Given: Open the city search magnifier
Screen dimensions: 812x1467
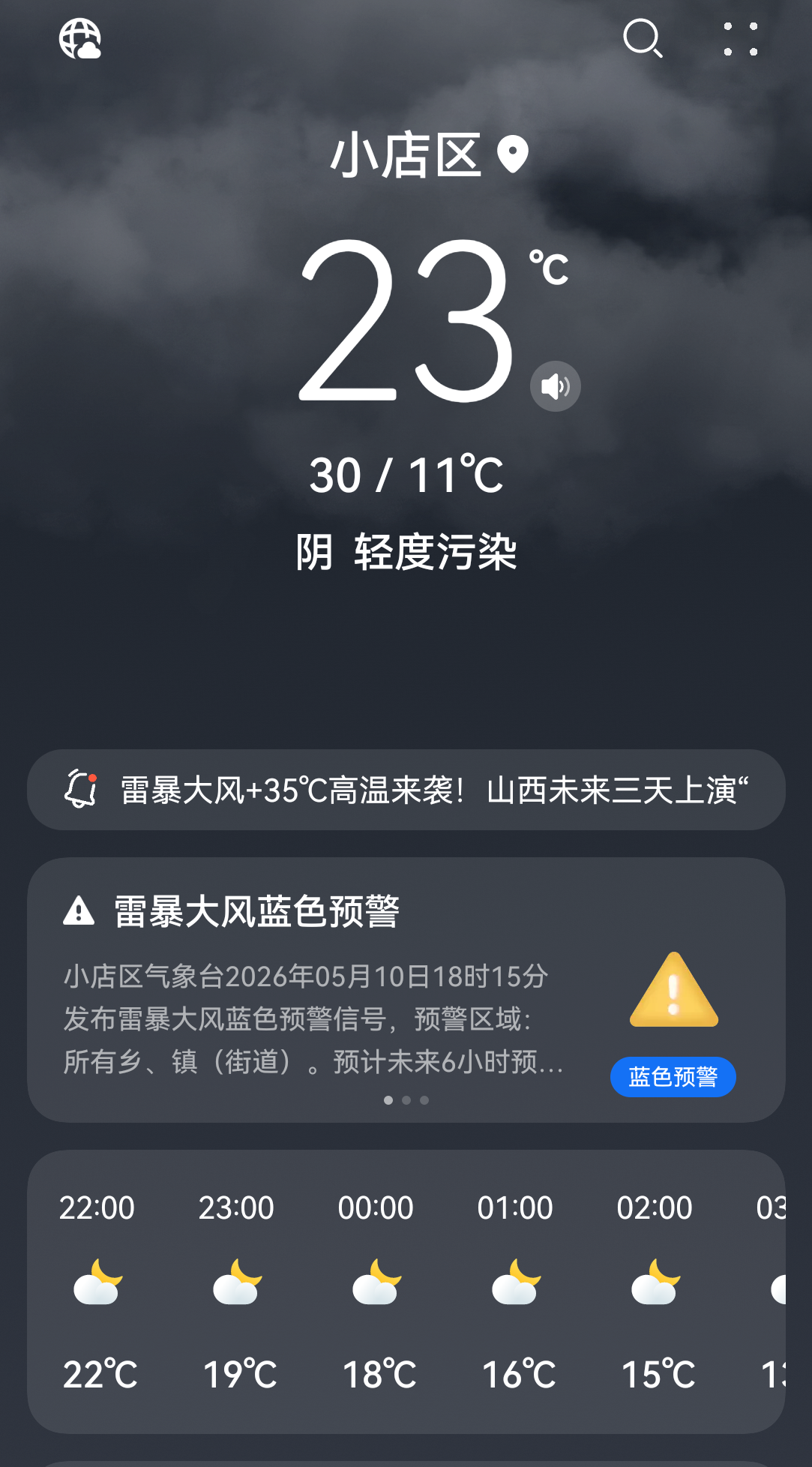Looking at the screenshot, I should pyautogui.click(x=643, y=38).
